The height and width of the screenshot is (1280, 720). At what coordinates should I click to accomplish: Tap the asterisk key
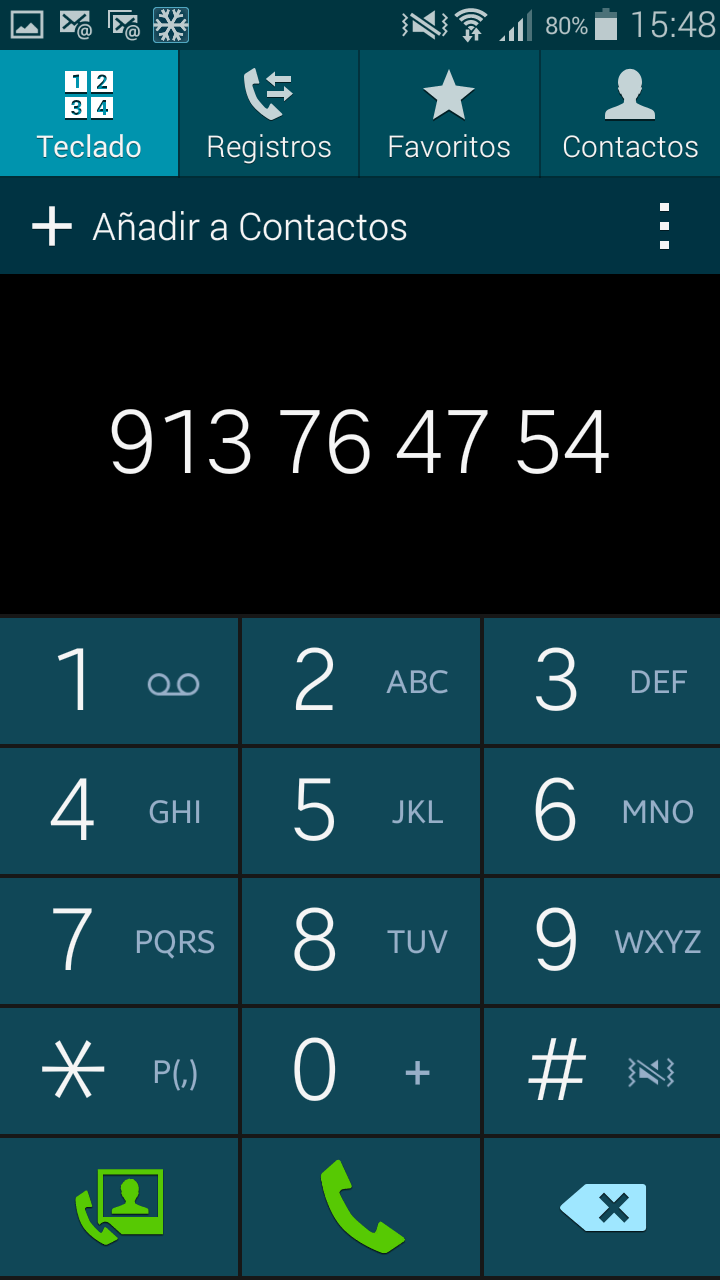pos(119,1071)
